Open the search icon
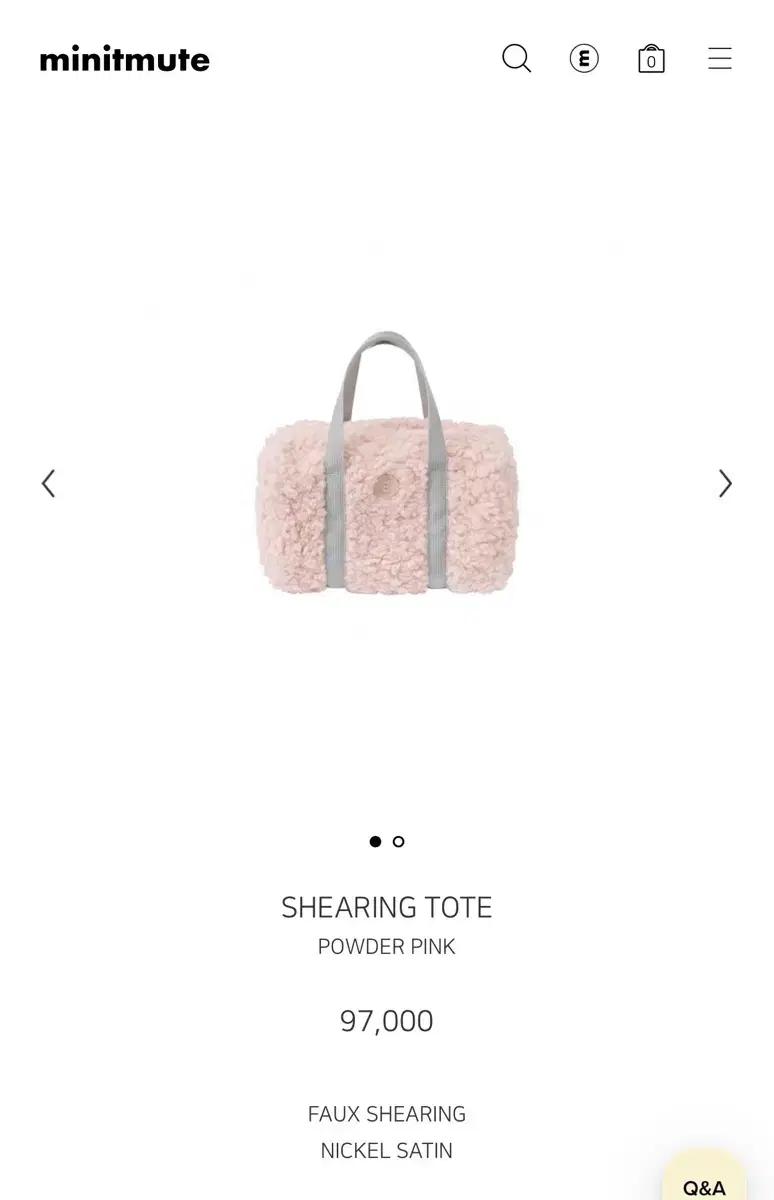Viewport: 774px width, 1200px height. (x=516, y=59)
